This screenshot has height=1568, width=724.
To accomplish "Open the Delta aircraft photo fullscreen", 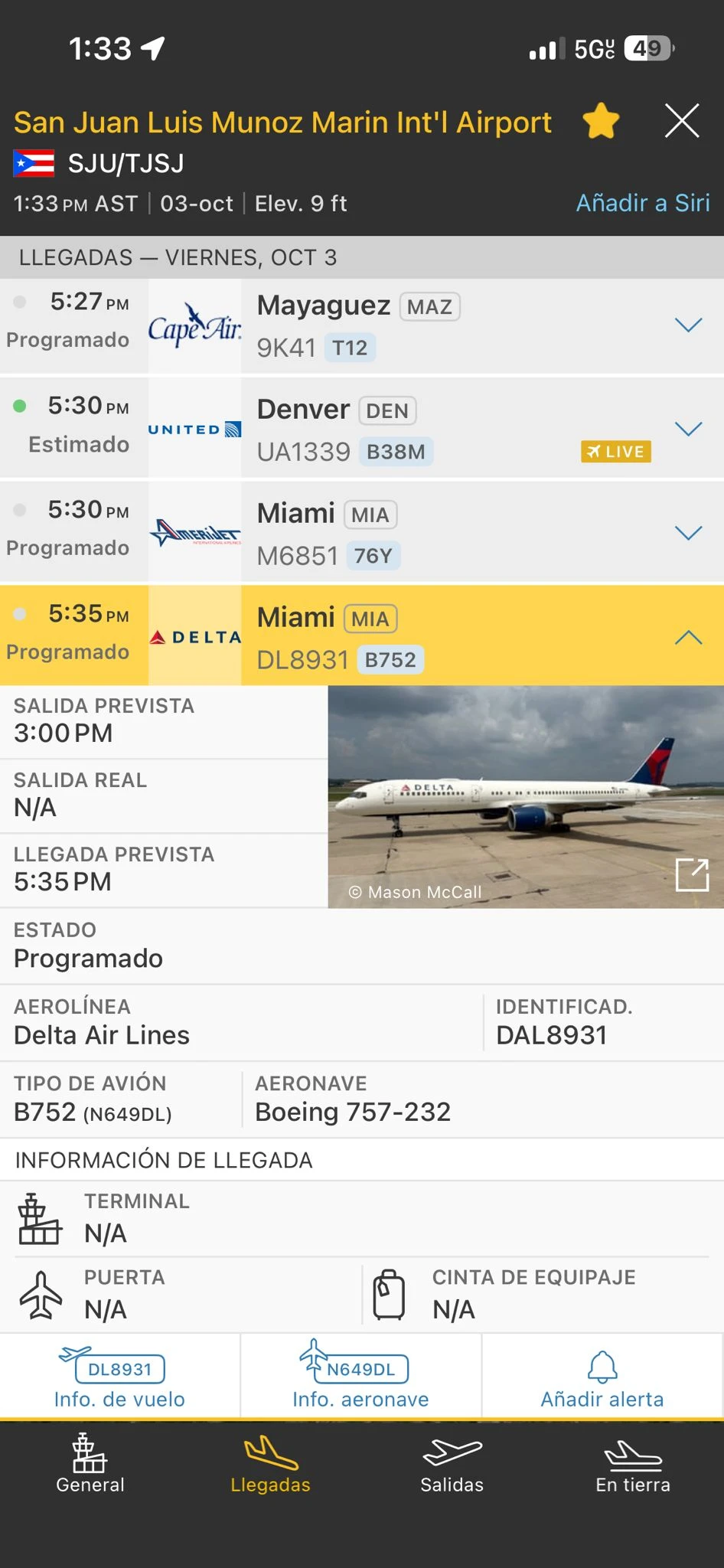I will click(x=692, y=874).
